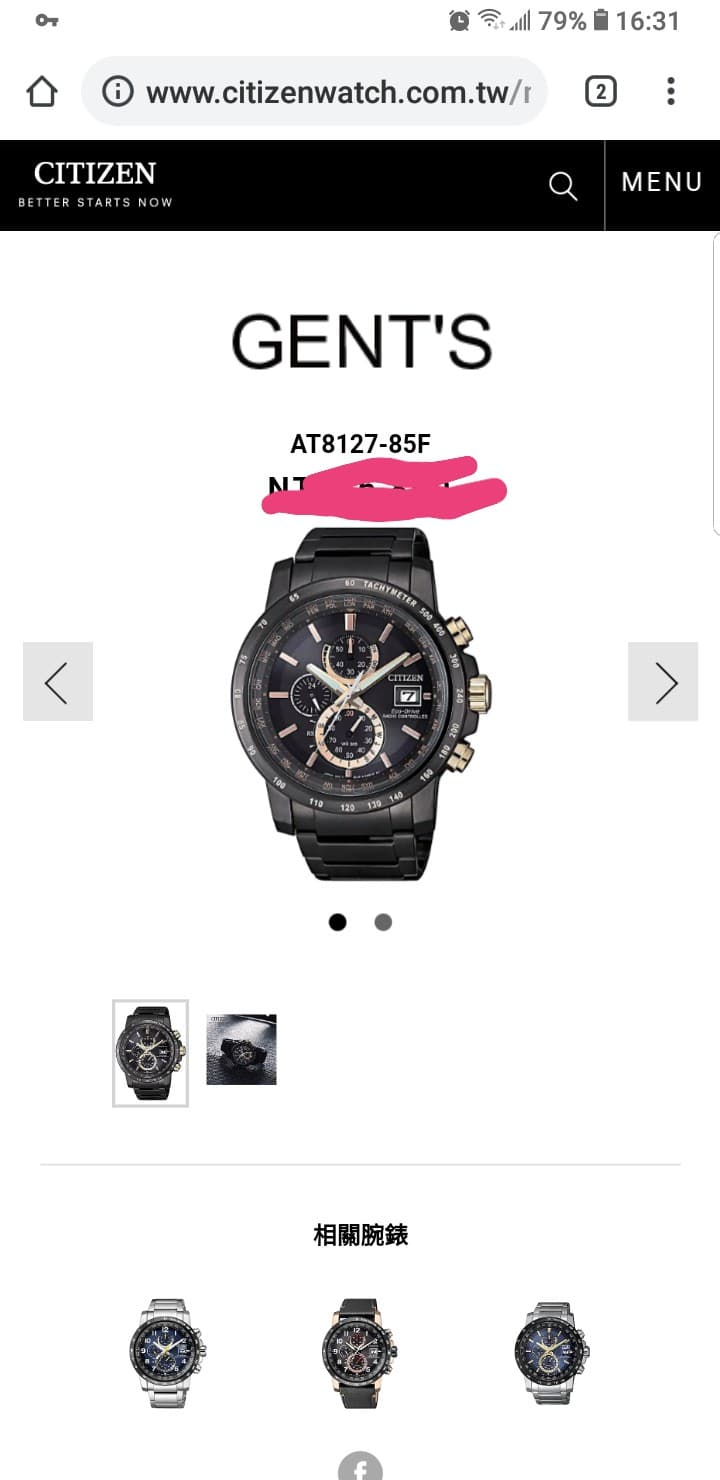The image size is (720, 1480).
Task: Open the first related silver watch
Action: (x=167, y=1353)
